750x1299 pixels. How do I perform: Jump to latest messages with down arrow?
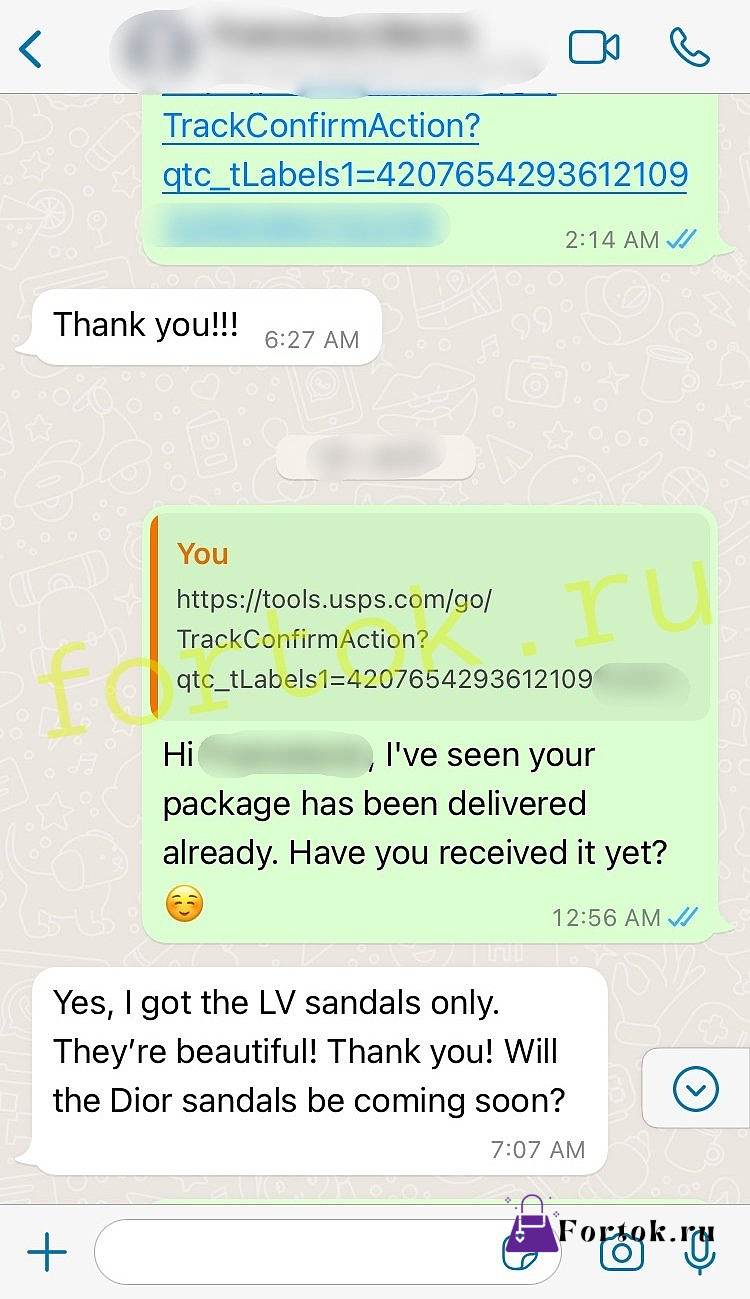point(695,1088)
